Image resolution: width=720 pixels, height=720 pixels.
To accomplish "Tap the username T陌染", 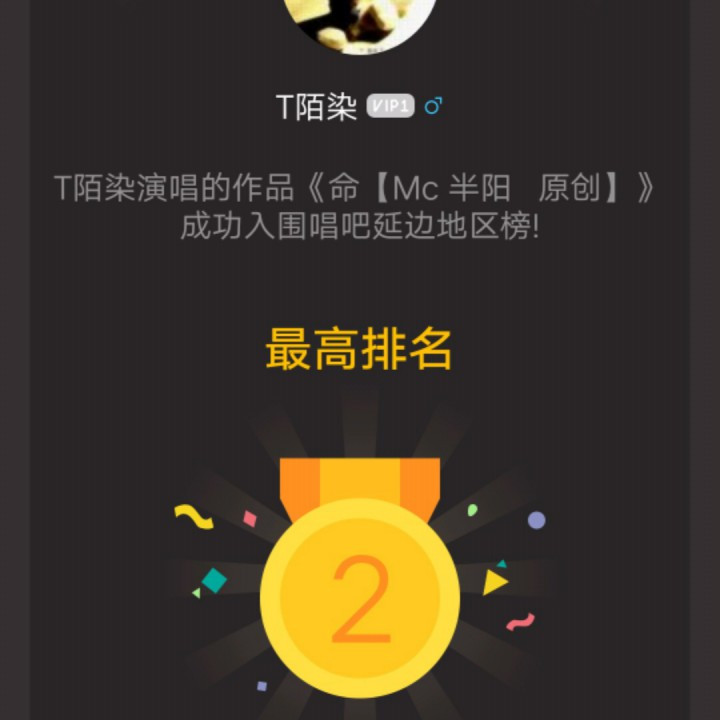I will point(317,107).
